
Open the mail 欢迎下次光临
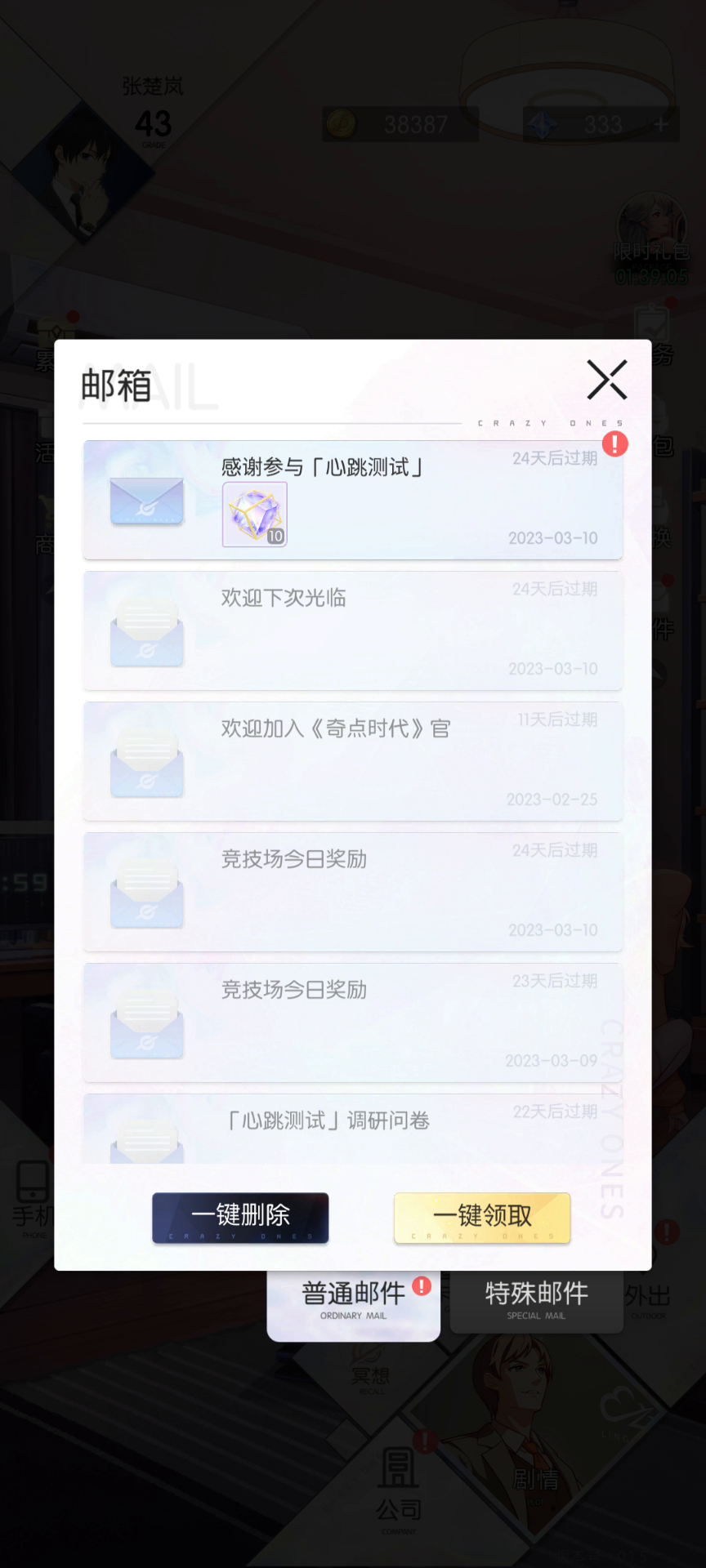coord(353,630)
